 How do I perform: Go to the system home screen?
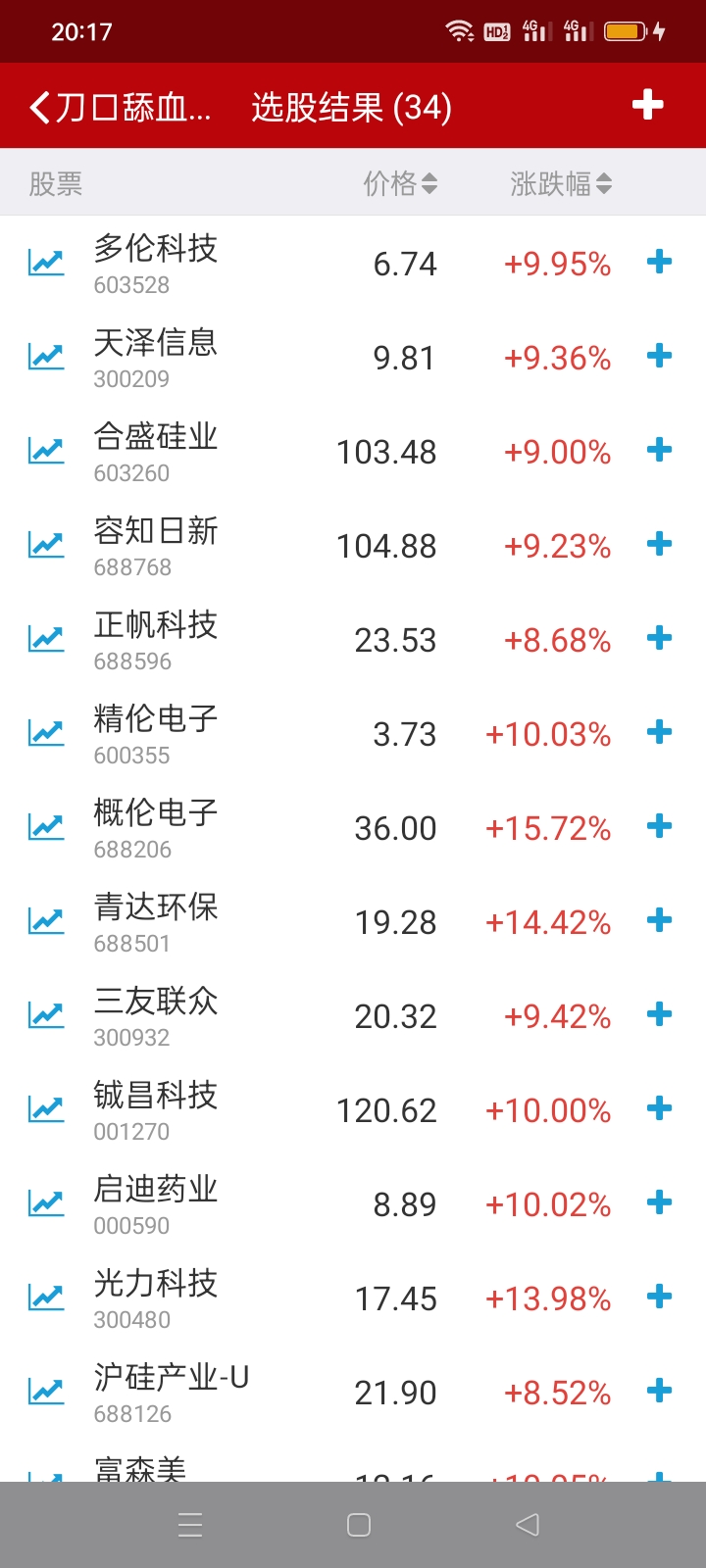pyautogui.click(x=359, y=1525)
